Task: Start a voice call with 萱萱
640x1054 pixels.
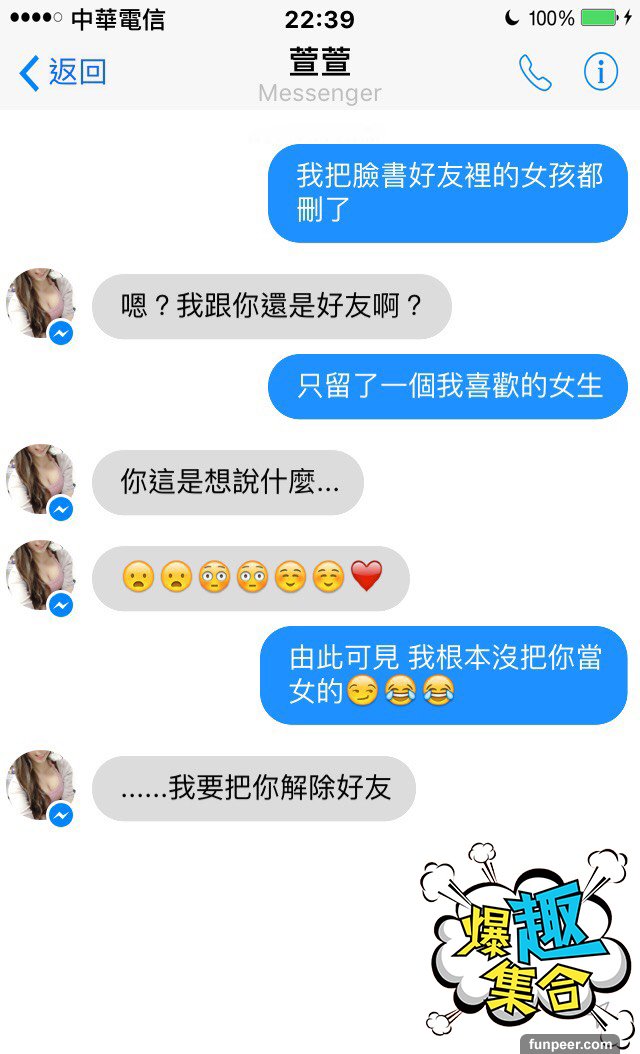Action: (534, 72)
